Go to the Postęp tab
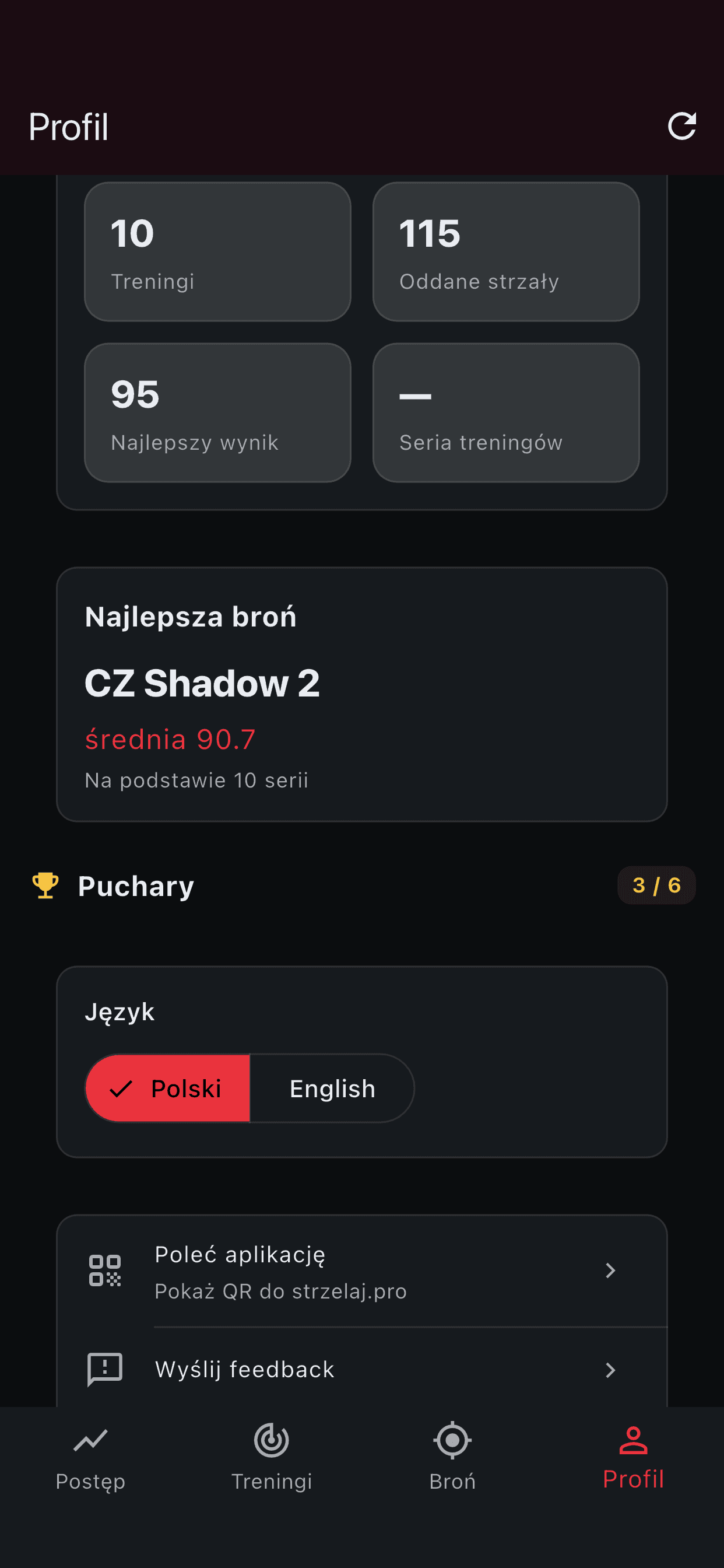 pyautogui.click(x=90, y=1457)
